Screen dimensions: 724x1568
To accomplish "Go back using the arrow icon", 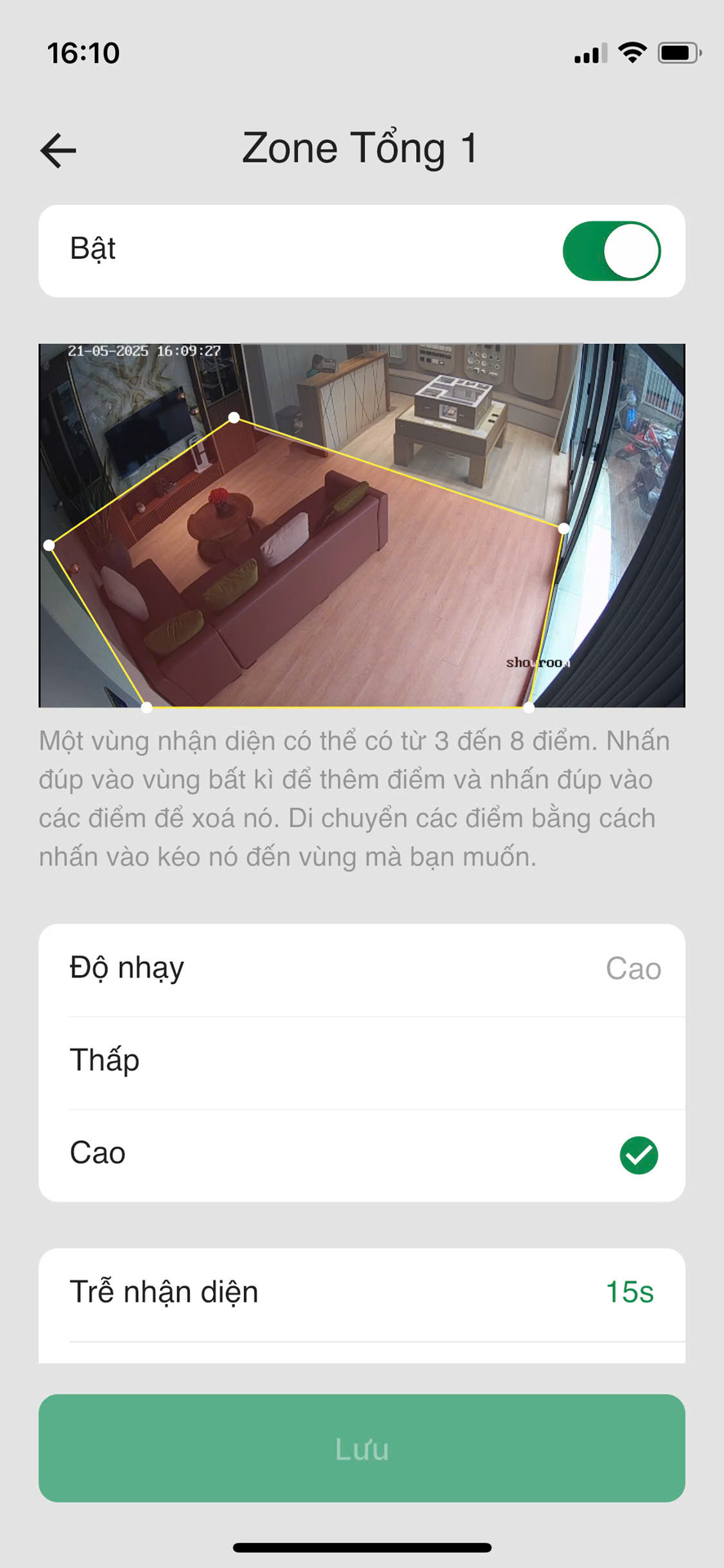I will point(59,150).
